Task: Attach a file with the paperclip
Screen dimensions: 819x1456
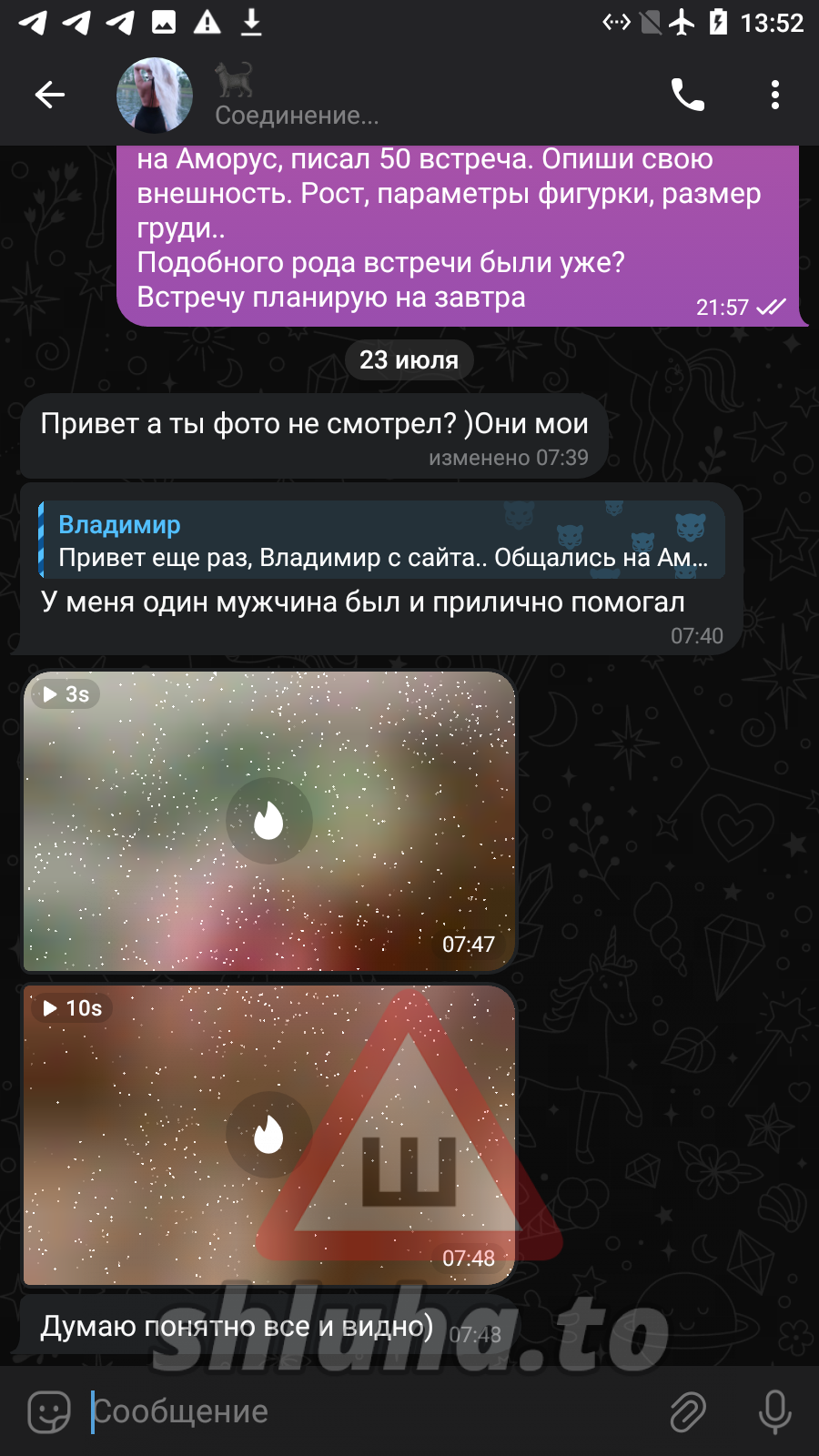Action: click(x=688, y=1411)
